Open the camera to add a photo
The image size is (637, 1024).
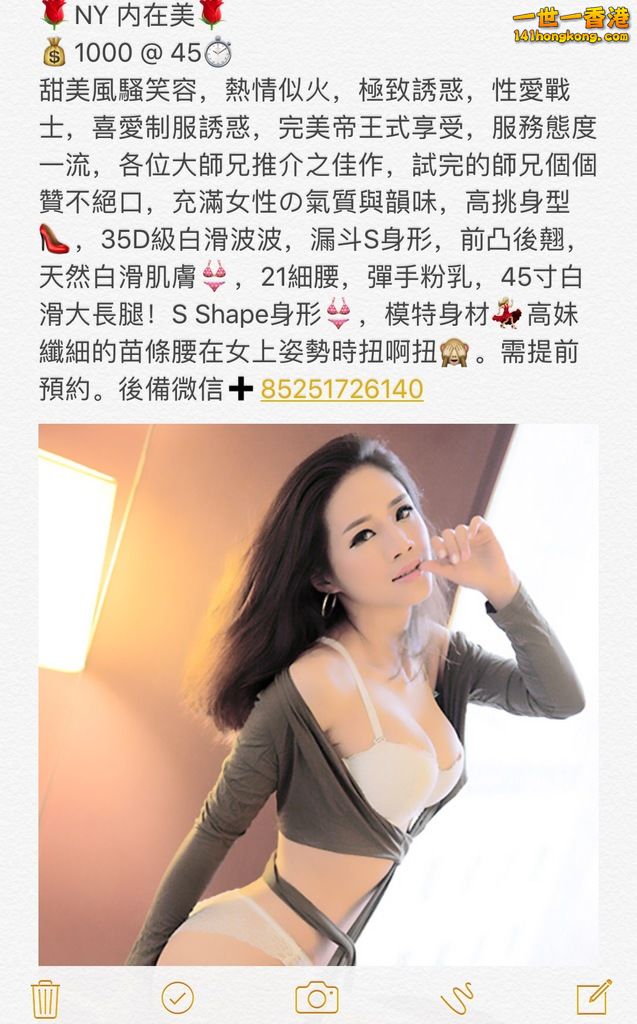tap(316, 997)
